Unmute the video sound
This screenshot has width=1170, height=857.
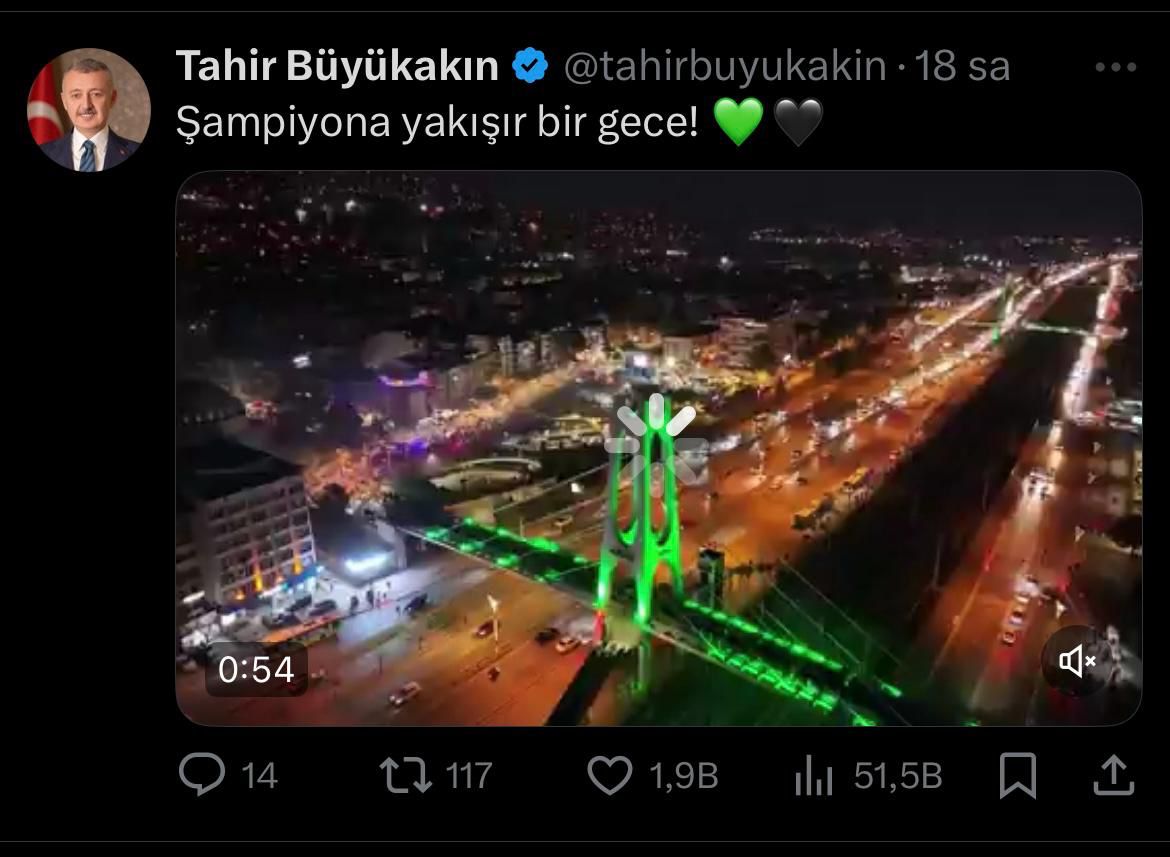click(1077, 661)
